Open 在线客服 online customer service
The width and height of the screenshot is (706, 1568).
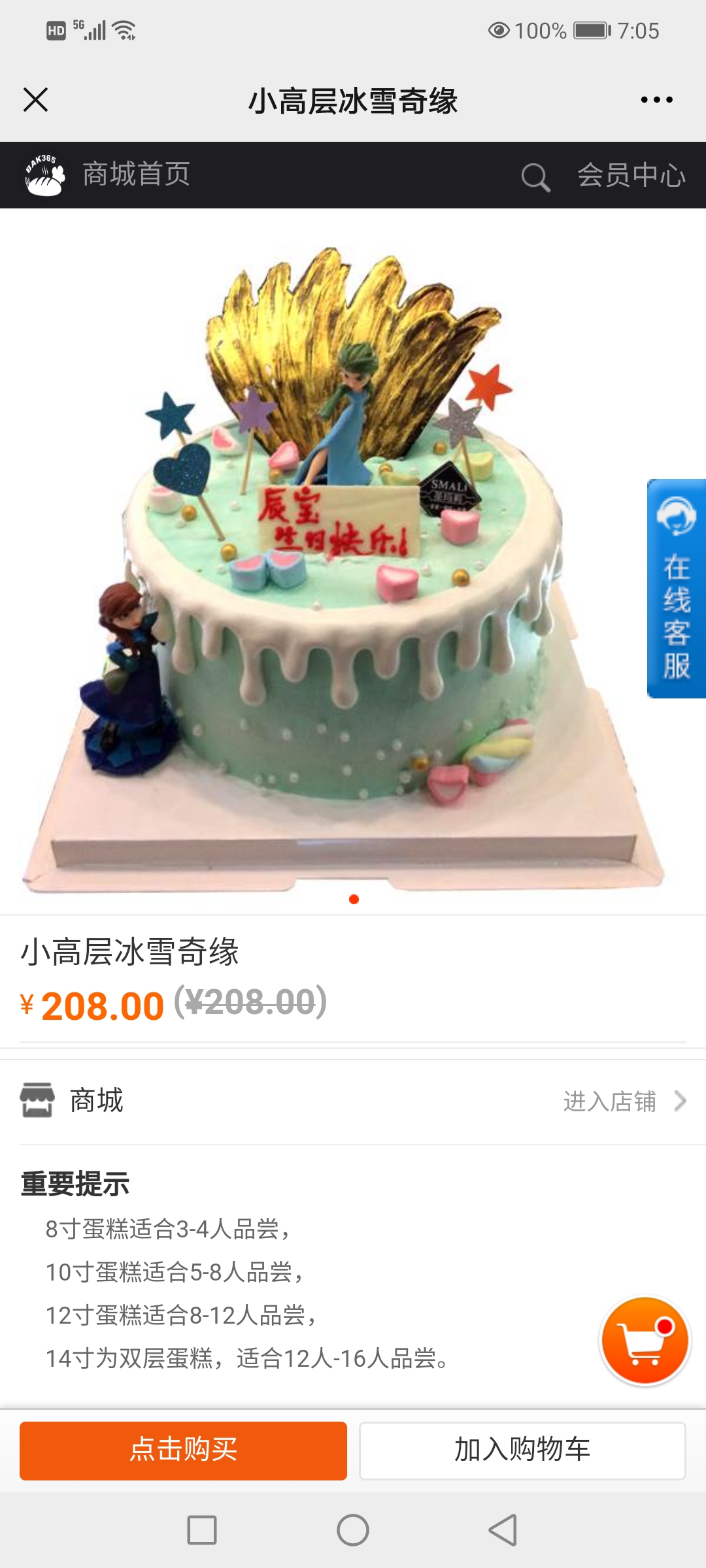677,588
